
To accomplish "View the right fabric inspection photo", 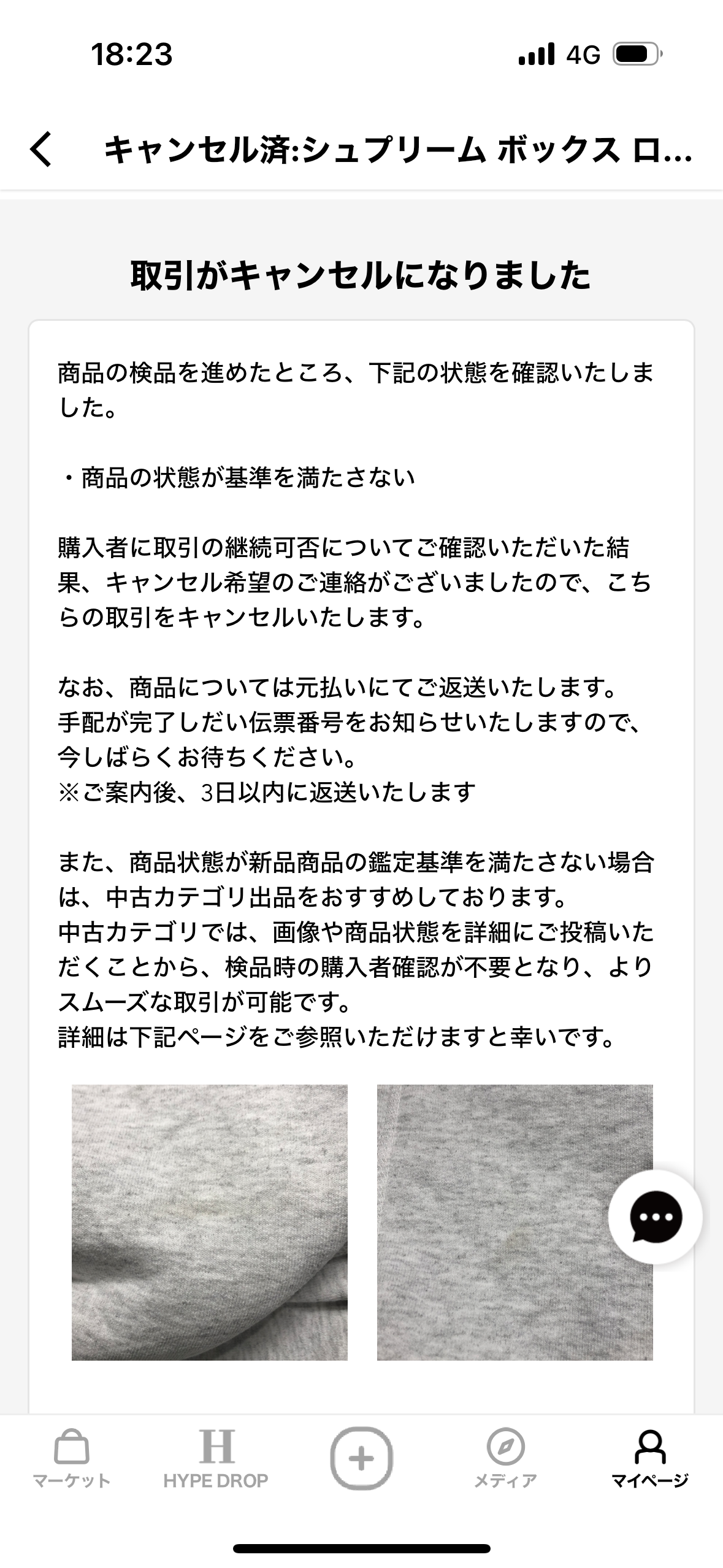I will click(x=515, y=1223).
